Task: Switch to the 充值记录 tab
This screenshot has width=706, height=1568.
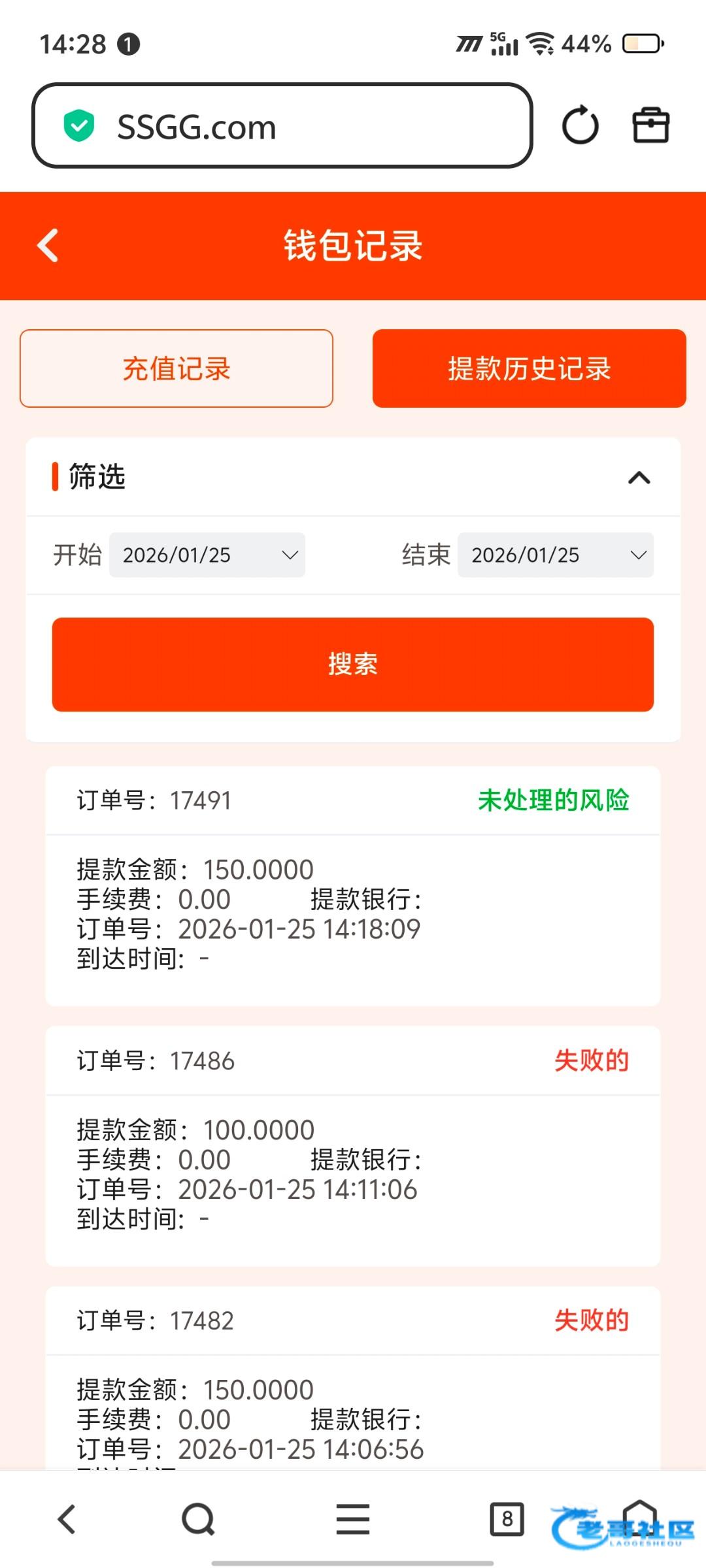Action: click(176, 368)
